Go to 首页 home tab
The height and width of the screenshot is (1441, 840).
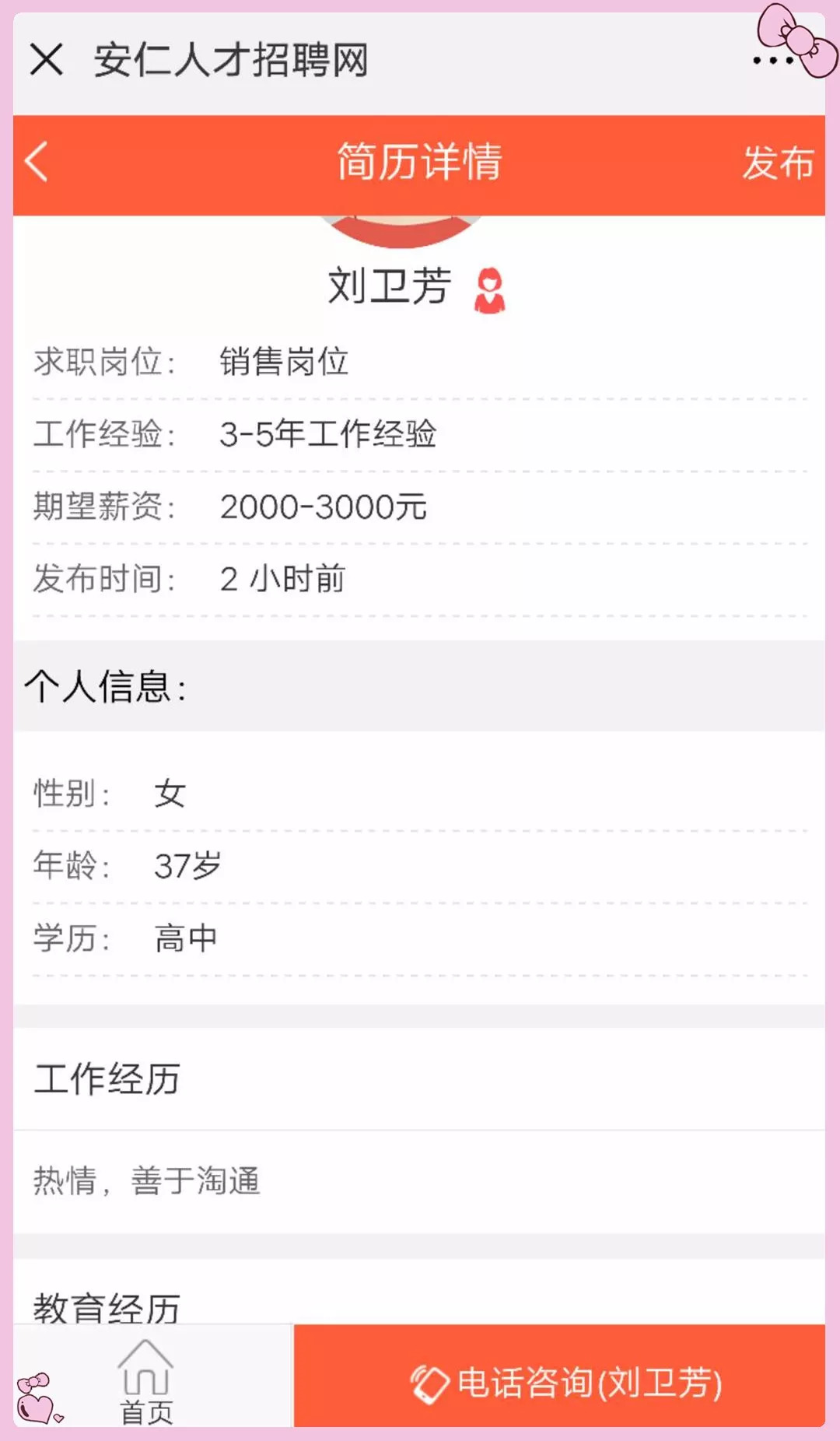[146, 1380]
